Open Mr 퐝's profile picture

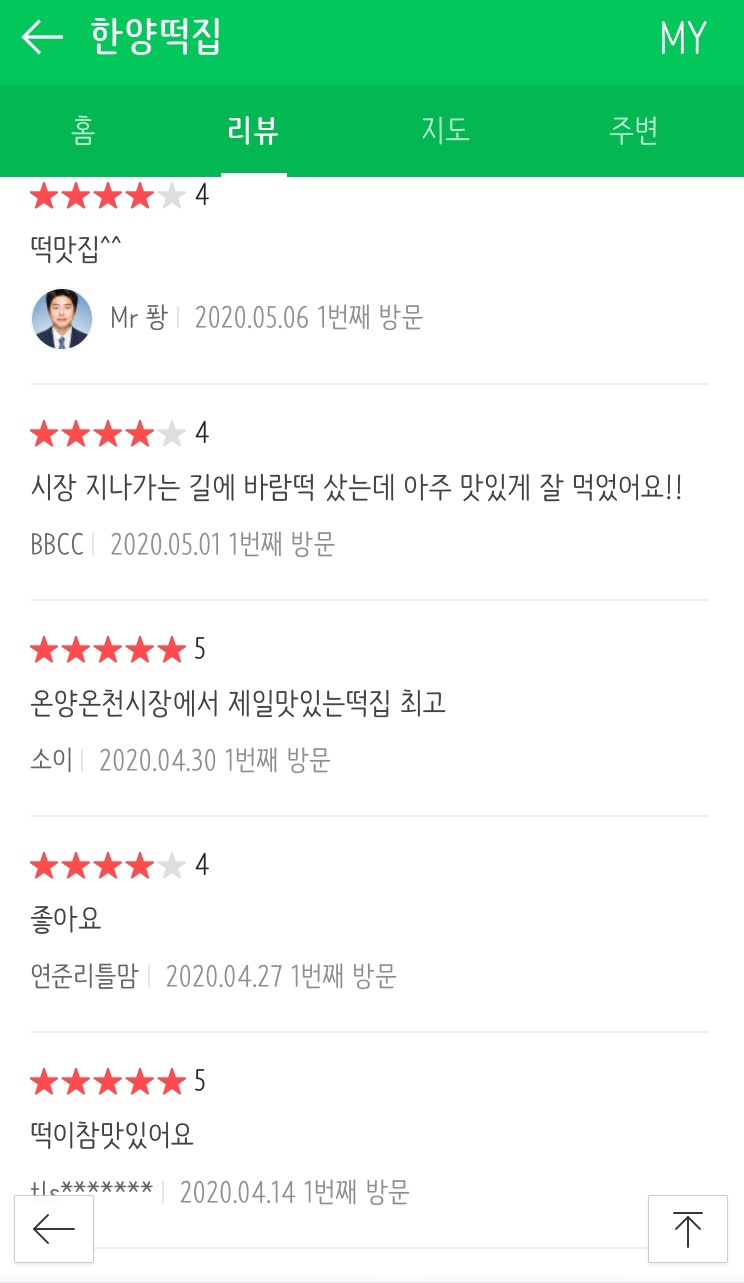(62, 319)
